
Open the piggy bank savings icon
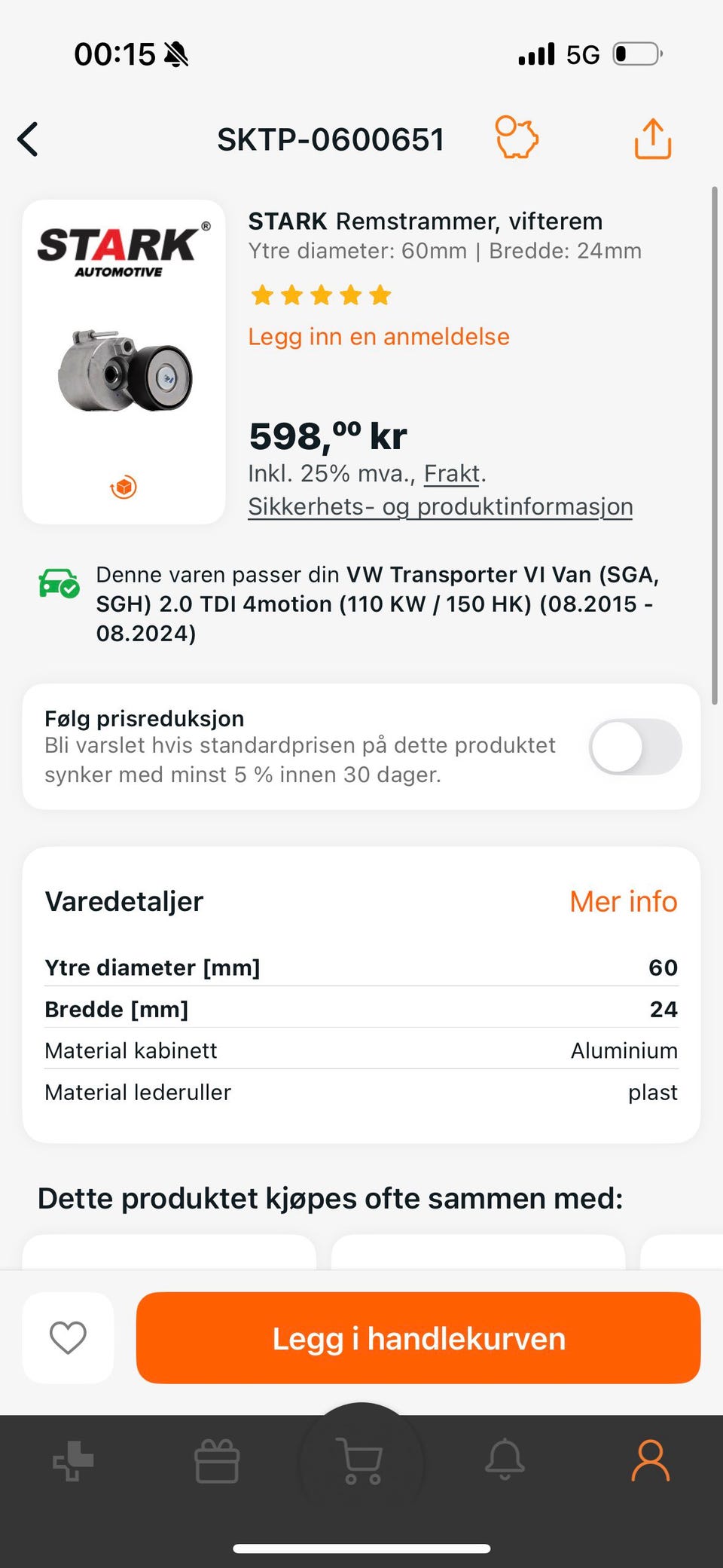[x=517, y=138]
